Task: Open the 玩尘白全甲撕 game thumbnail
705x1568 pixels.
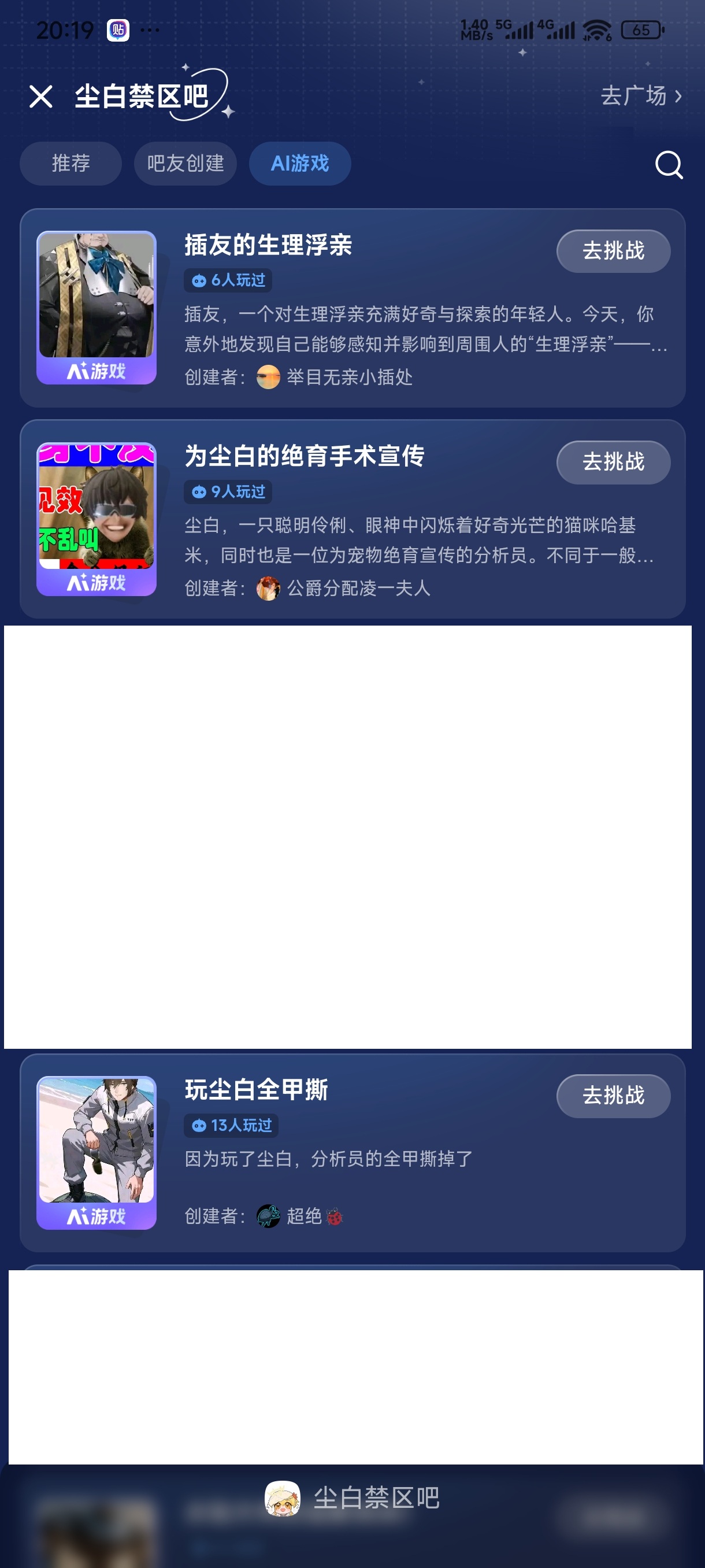Action: pos(97,1152)
